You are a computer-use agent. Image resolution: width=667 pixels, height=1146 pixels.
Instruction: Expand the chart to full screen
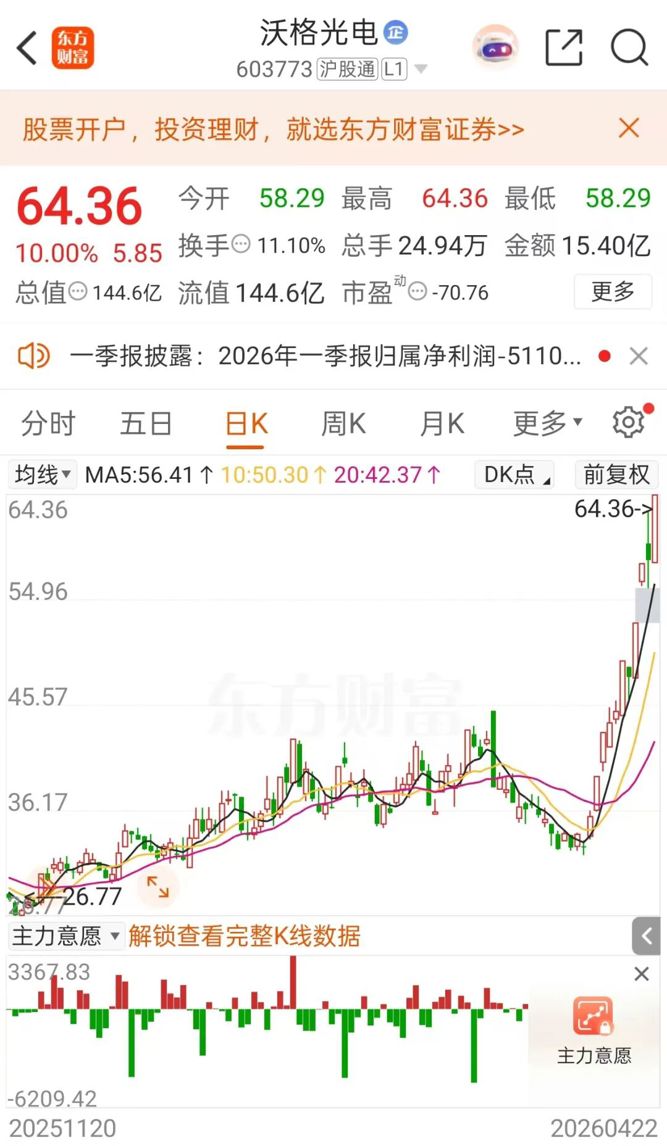point(158,884)
